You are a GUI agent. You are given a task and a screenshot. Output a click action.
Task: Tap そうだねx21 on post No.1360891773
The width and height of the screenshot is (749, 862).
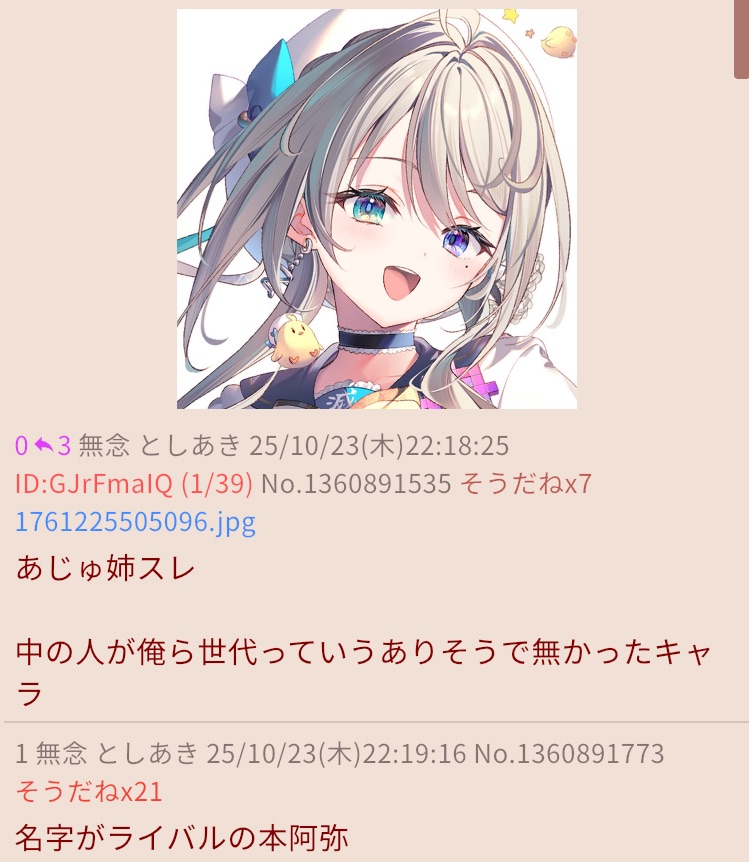[x=89, y=791]
